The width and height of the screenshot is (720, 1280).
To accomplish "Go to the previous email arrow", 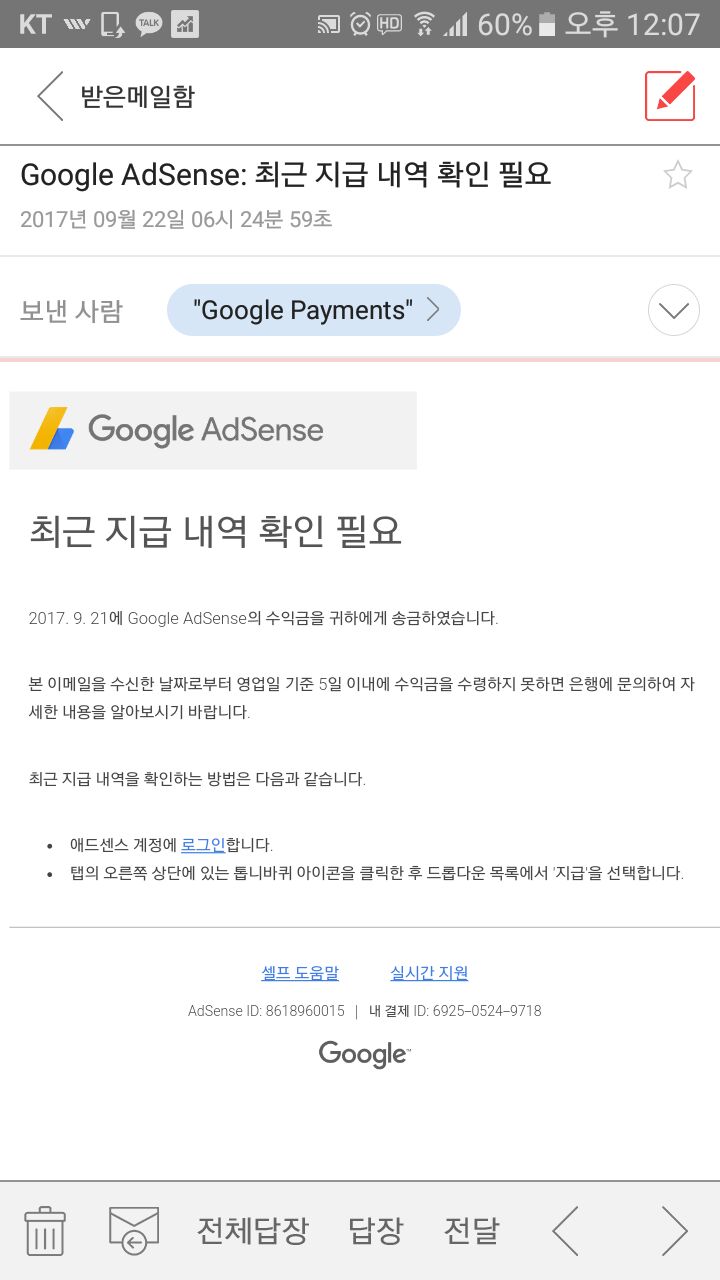I will [x=566, y=1230].
